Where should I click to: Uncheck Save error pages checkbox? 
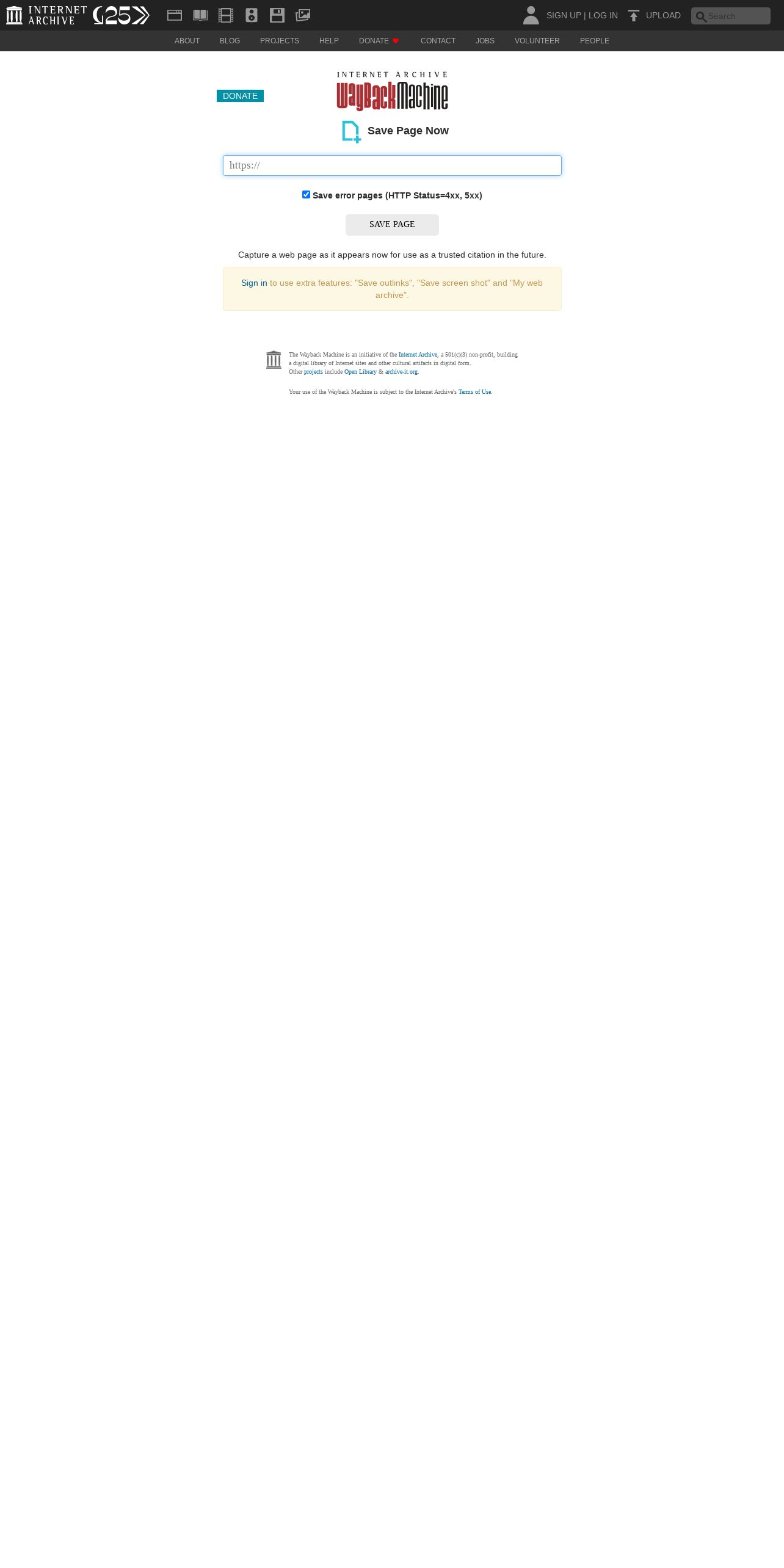point(306,195)
